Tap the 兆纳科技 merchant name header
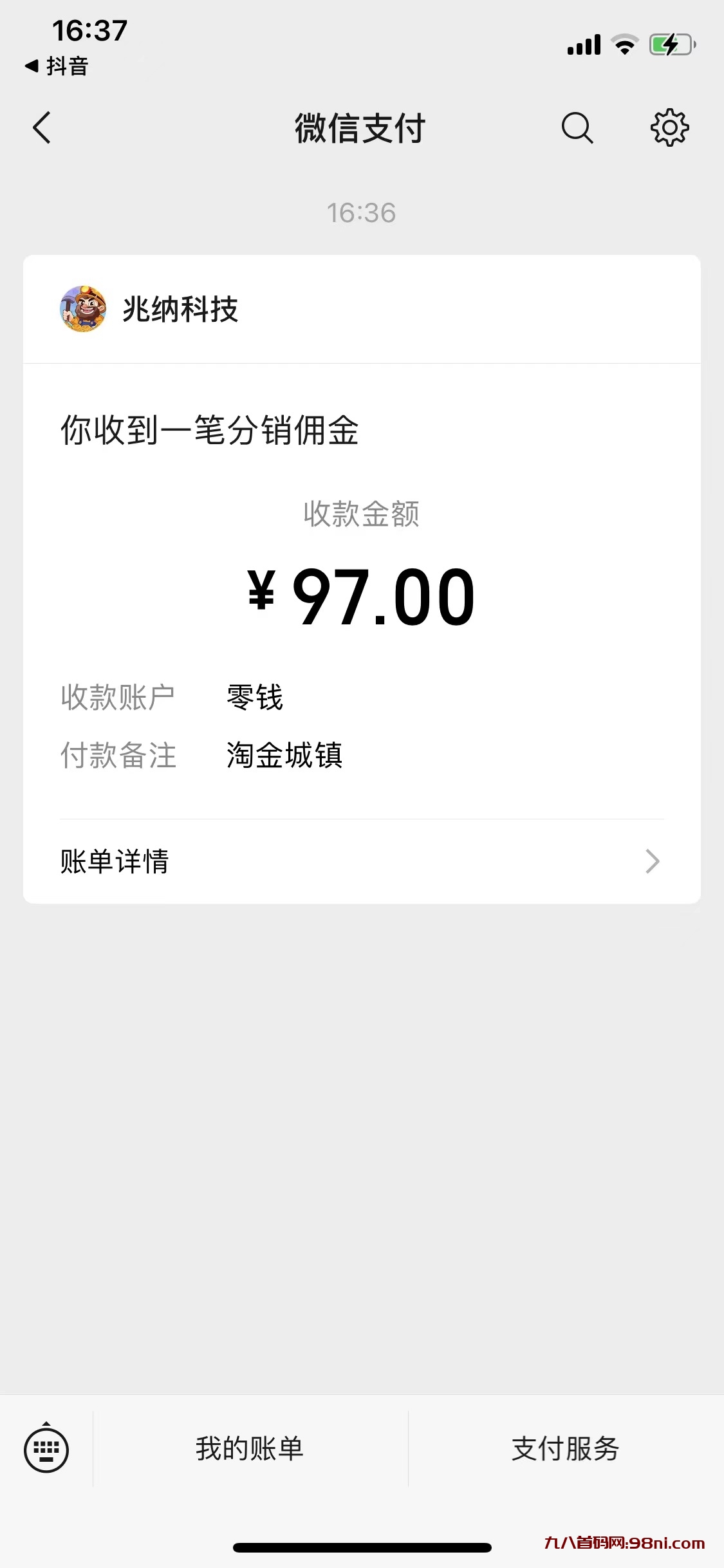This screenshot has width=724, height=1568. (x=180, y=310)
